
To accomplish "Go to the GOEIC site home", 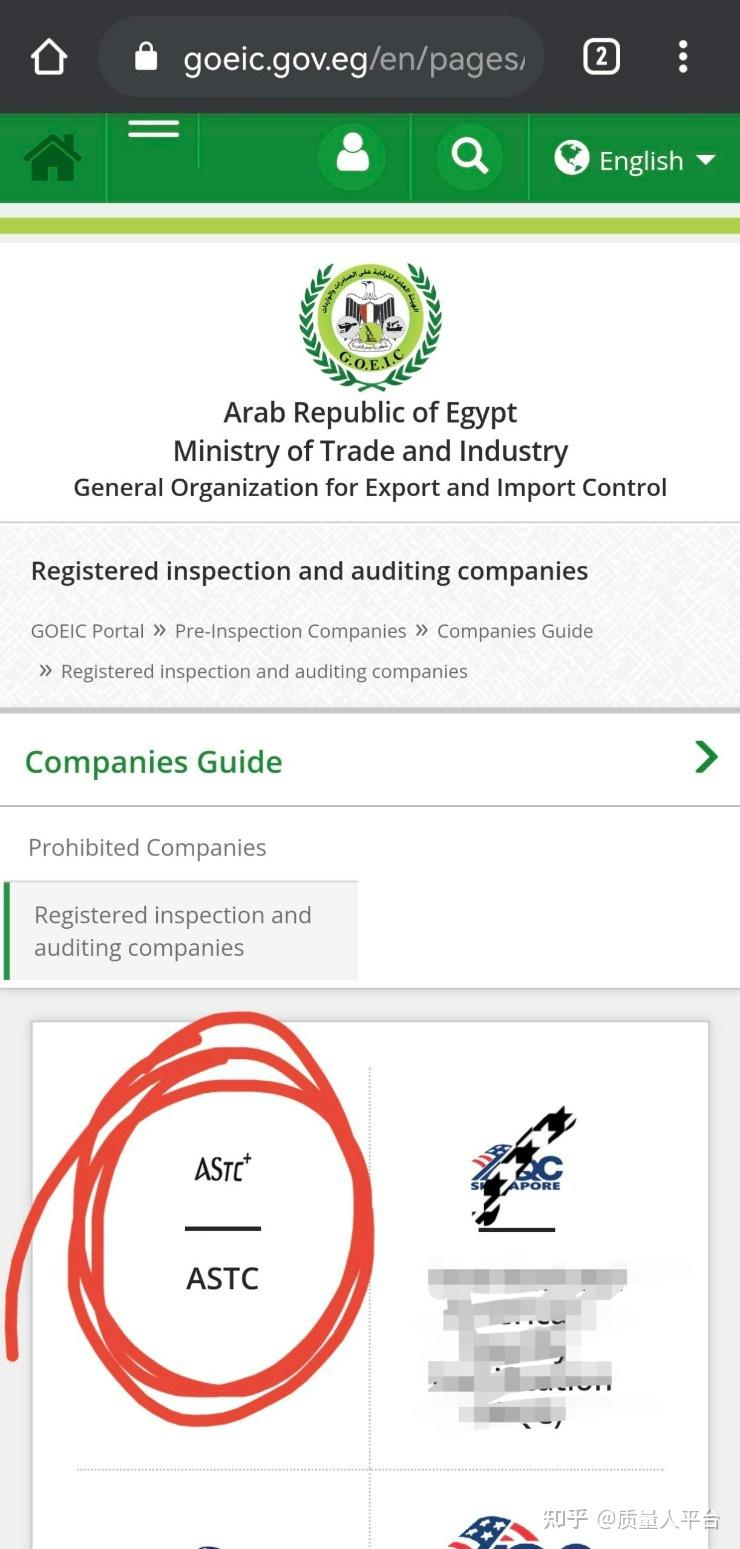I will coord(52,158).
